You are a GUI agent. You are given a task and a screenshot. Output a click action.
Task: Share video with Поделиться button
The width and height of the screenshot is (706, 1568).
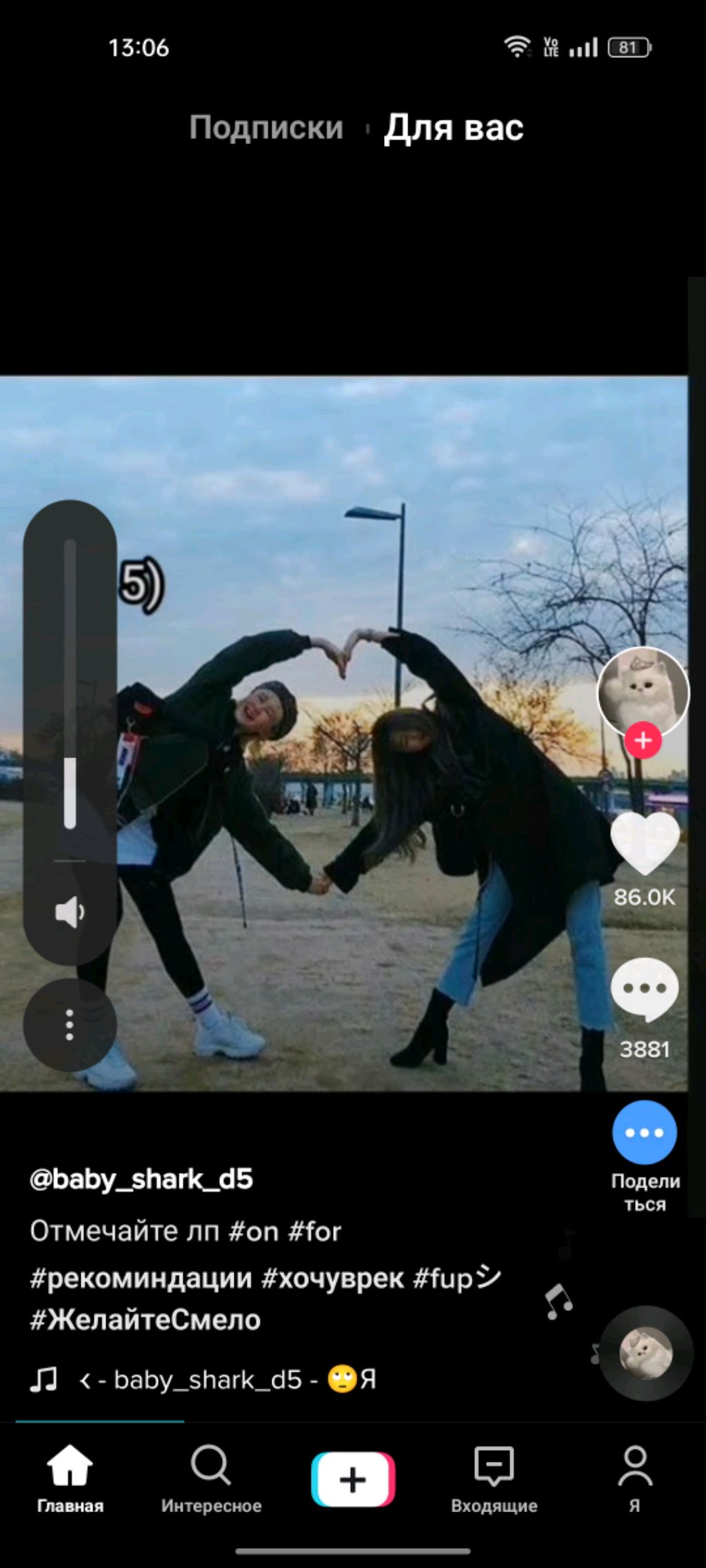pos(645,1132)
